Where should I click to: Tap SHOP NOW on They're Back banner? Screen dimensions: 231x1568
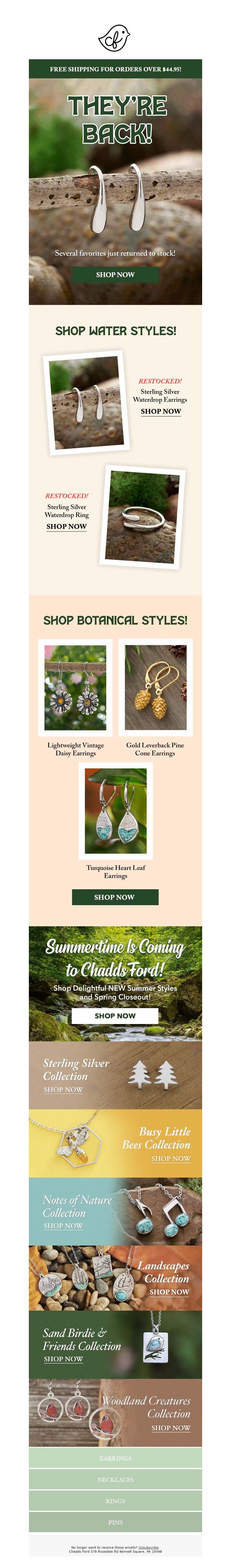[x=115, y=274]
